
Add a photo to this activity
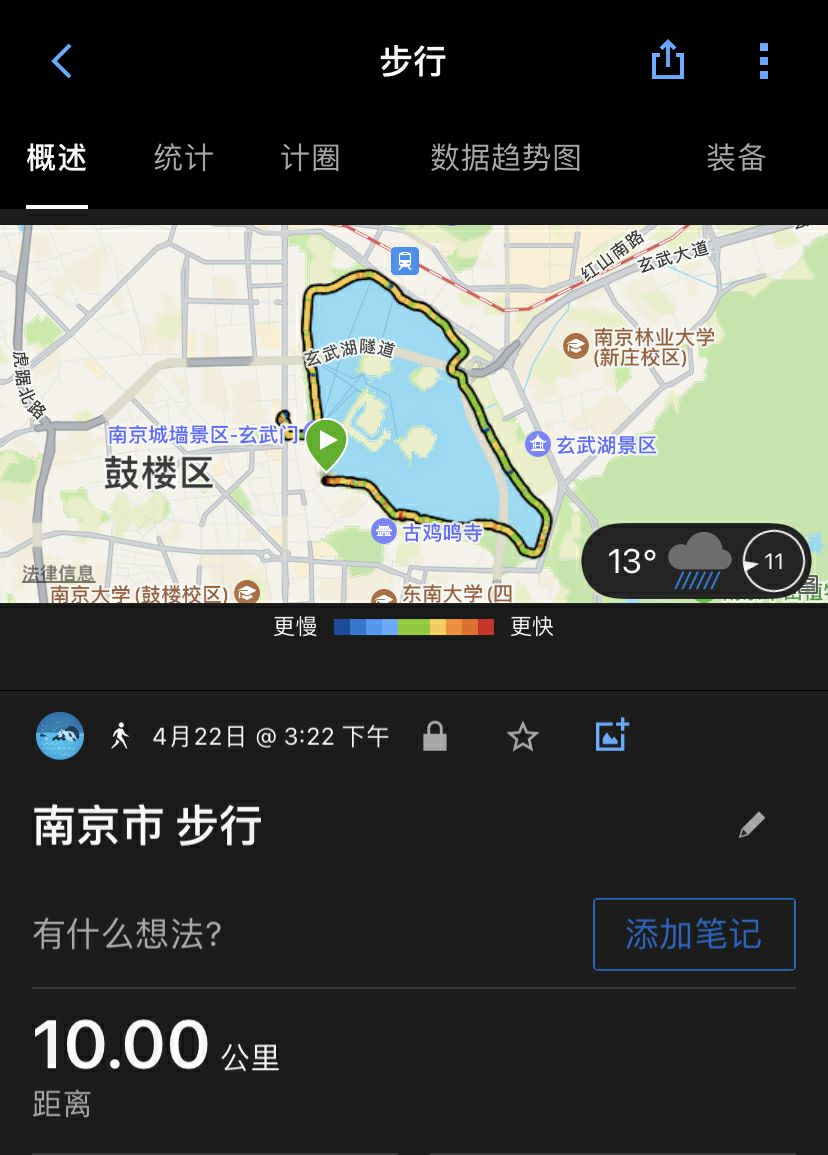(x=612, y=734)
